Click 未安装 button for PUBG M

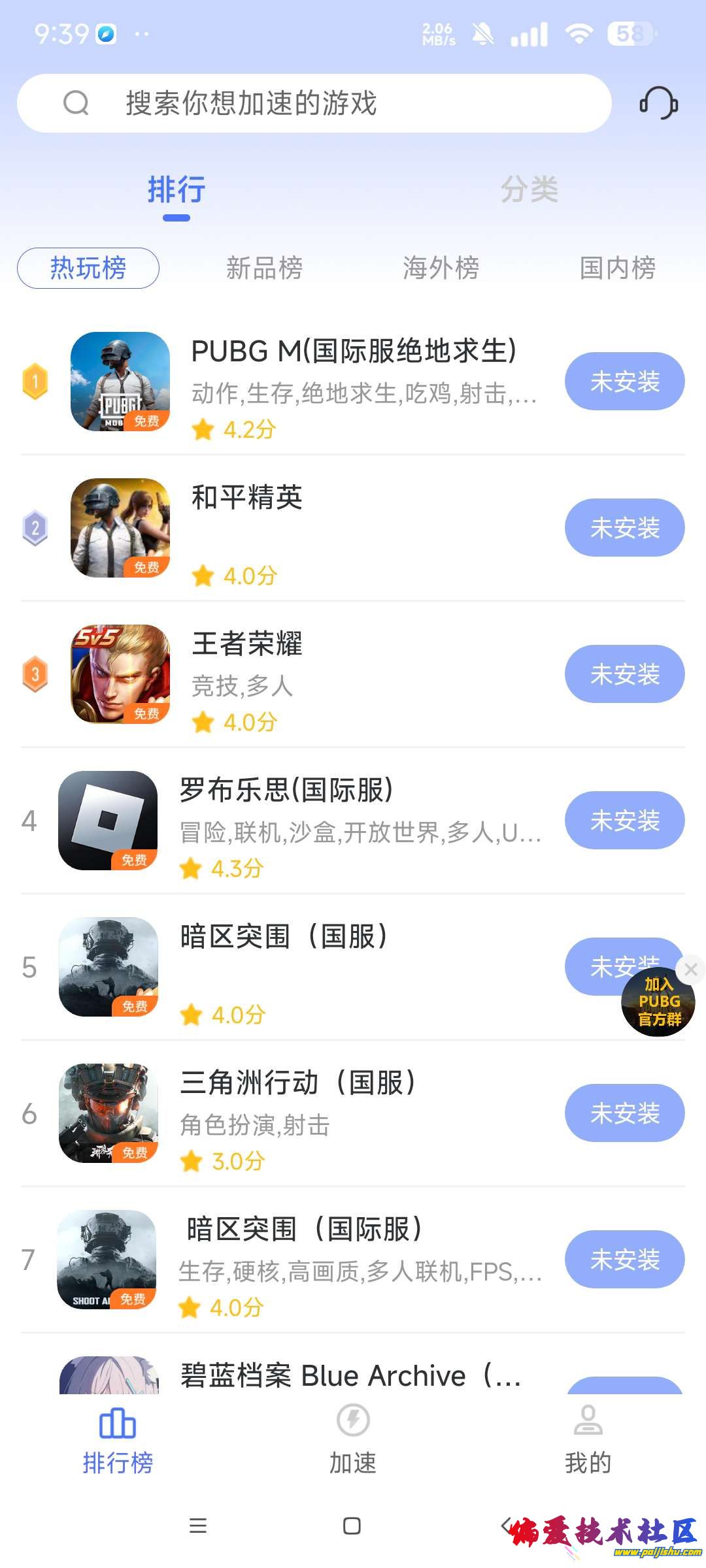coord(624,381)
